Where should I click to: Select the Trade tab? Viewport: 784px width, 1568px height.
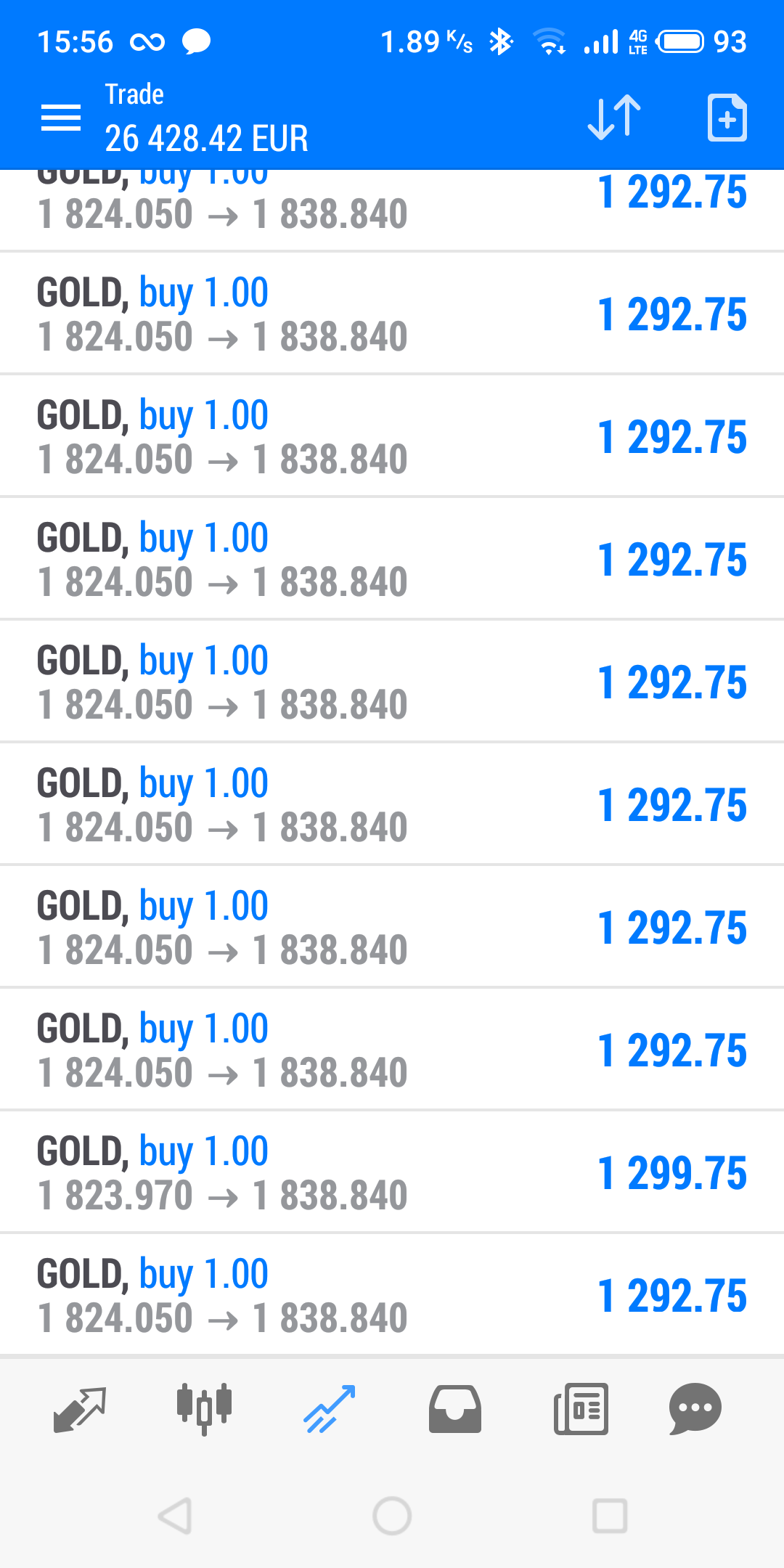click(330, 1409)
